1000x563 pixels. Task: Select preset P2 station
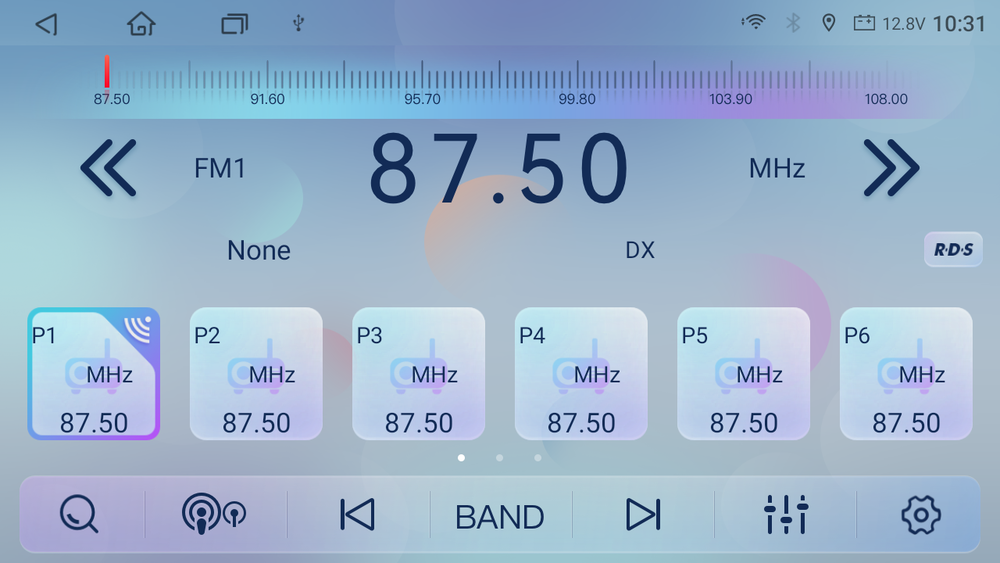click(x=256, y=374)
